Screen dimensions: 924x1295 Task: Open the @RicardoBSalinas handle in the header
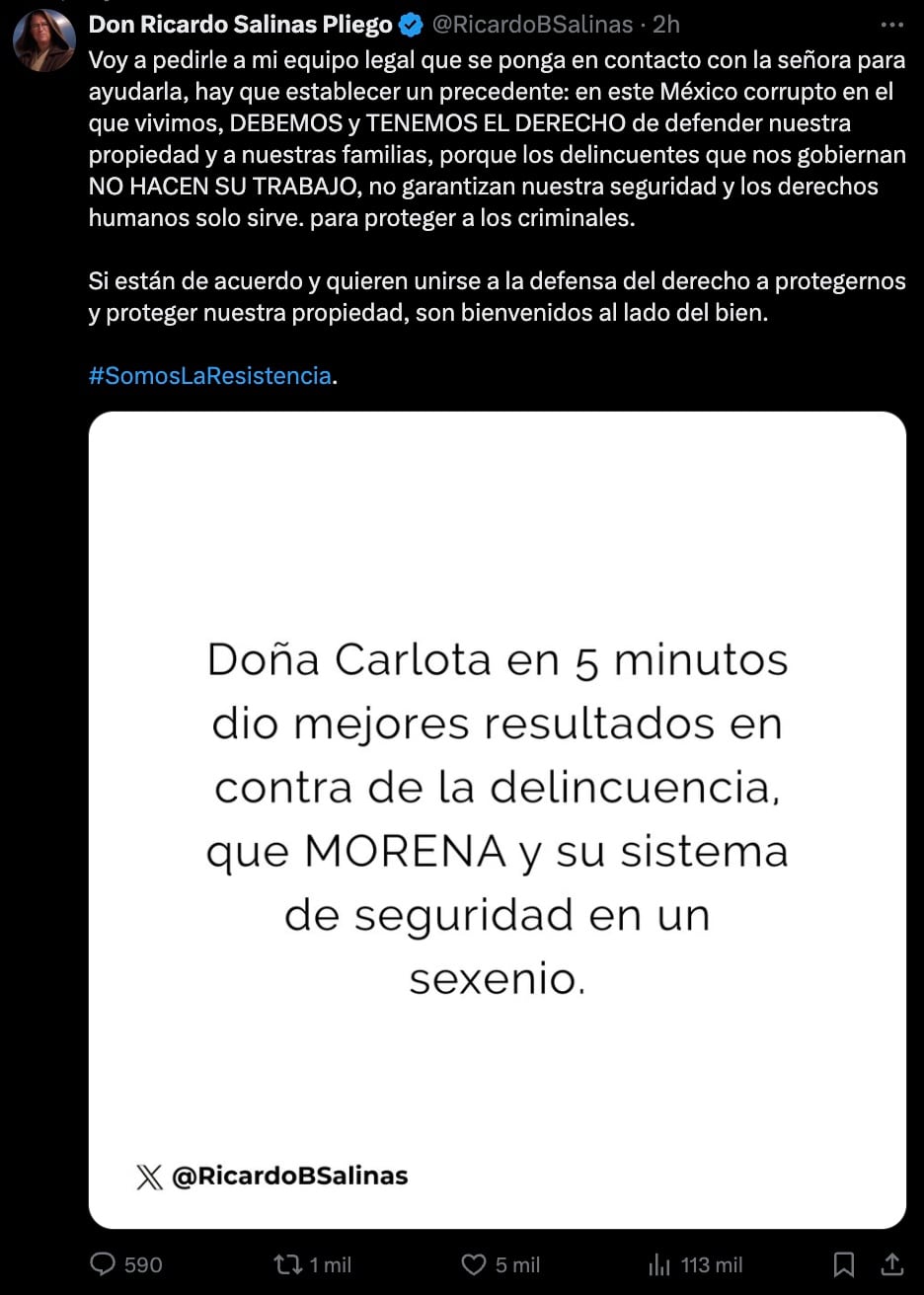pos(532,25)
